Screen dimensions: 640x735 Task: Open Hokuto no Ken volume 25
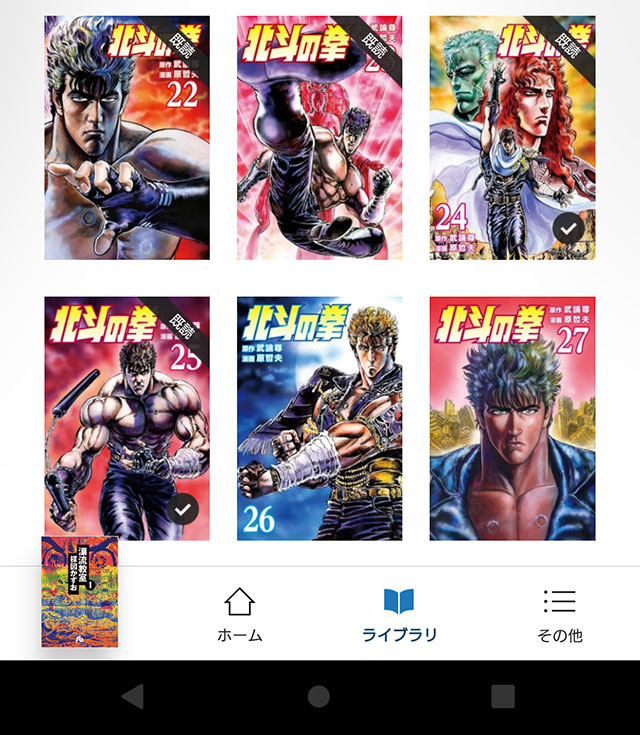(127, 418)
